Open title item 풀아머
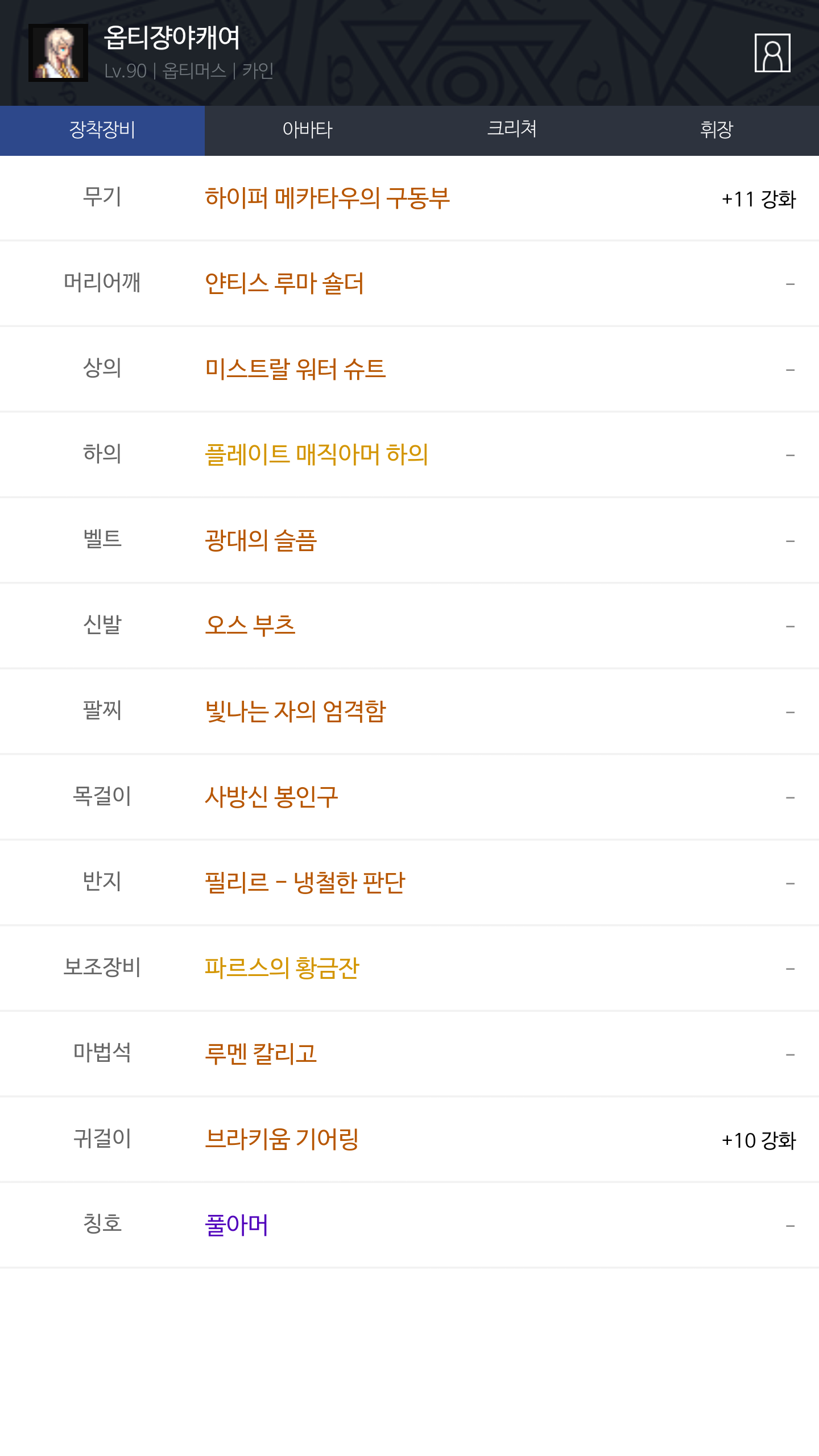 237,1225
